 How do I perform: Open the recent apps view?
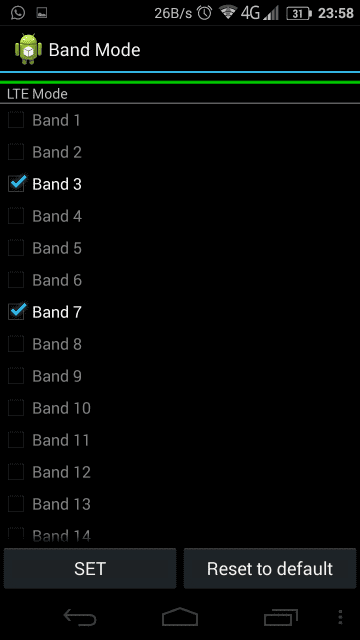(280, 617)
